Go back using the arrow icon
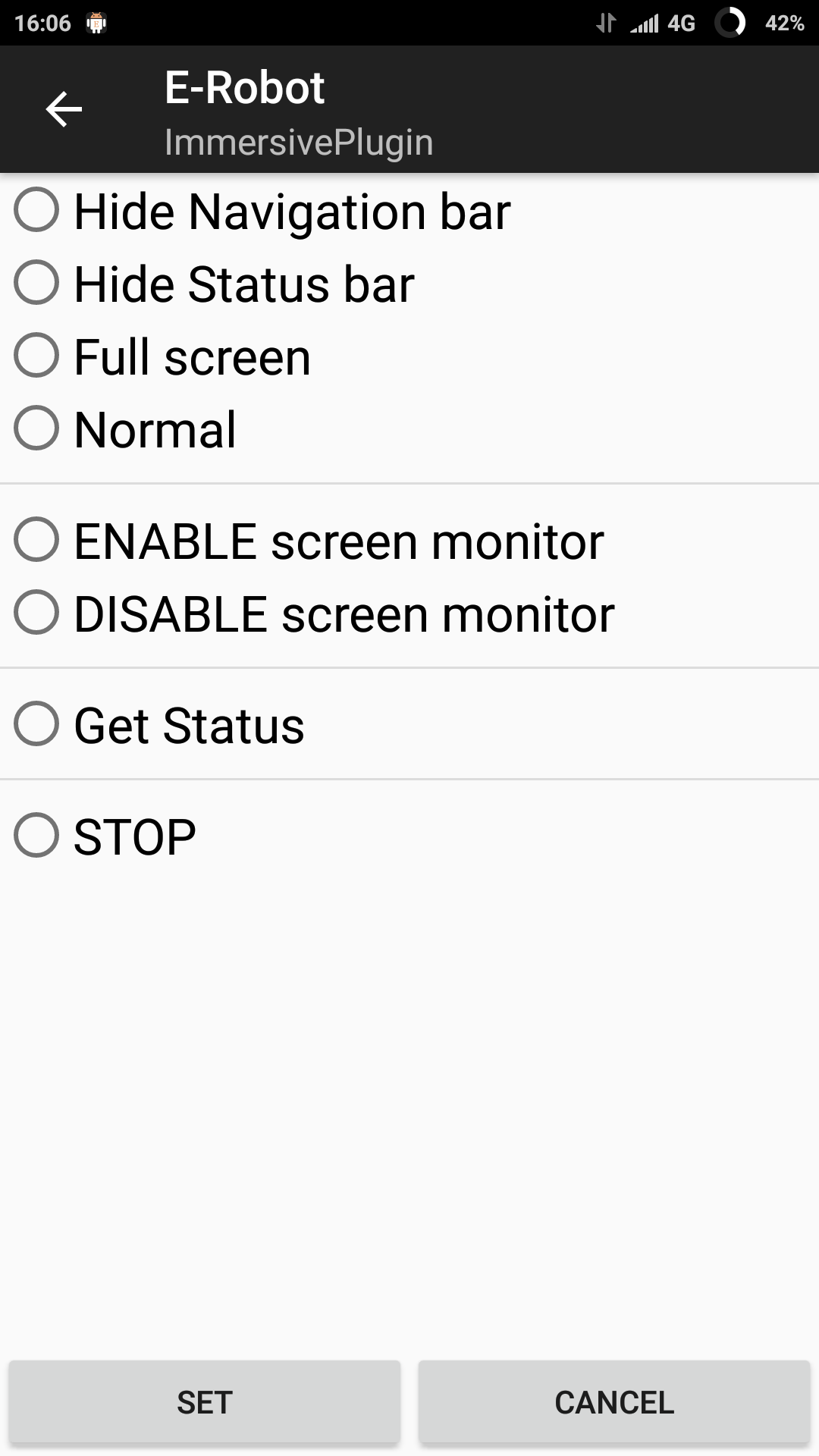The height and width of the screenshot is (1456, 819). [64, 109]
